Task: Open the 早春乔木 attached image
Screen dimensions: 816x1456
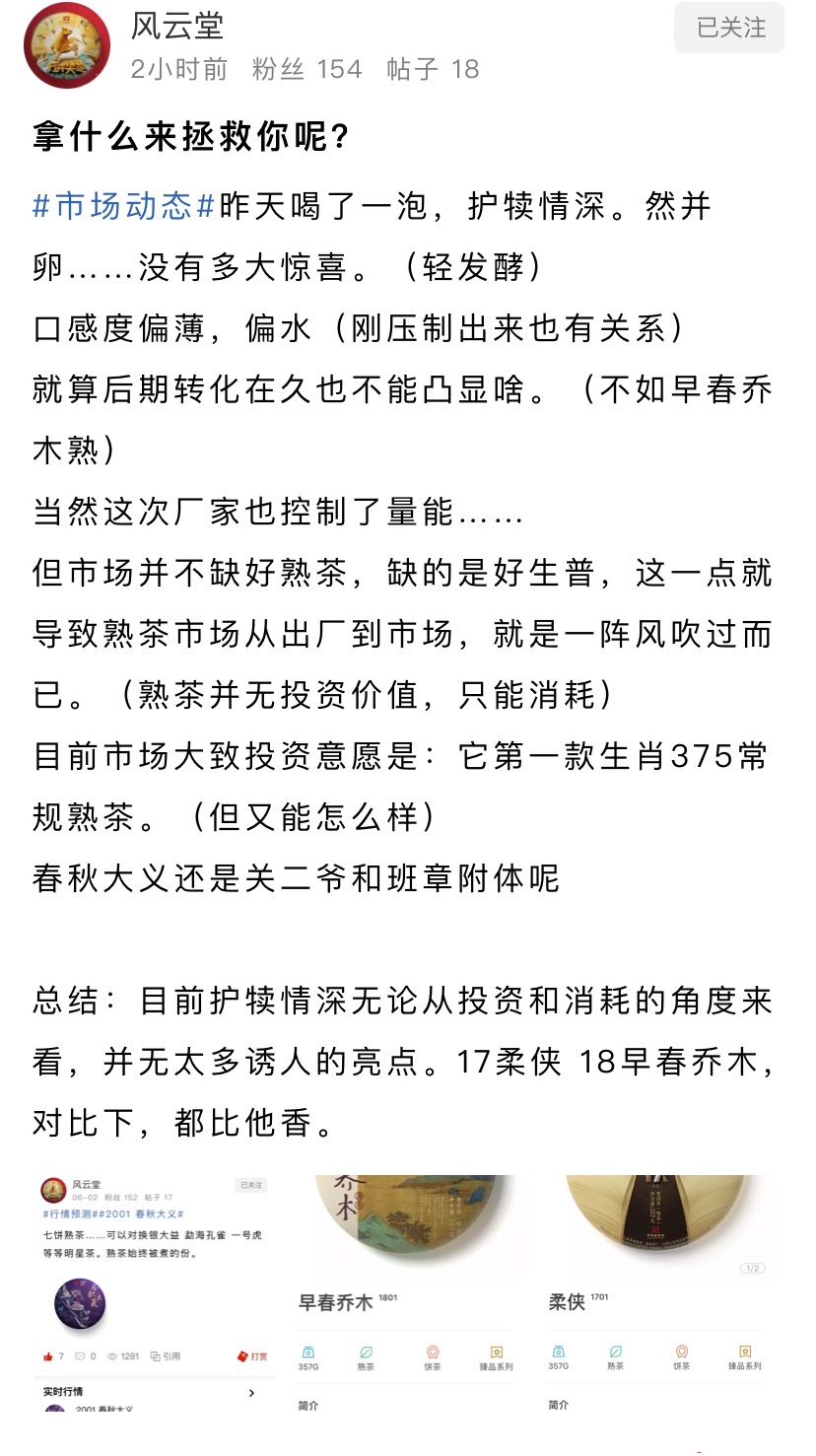Action: [x=406, y=1293]
